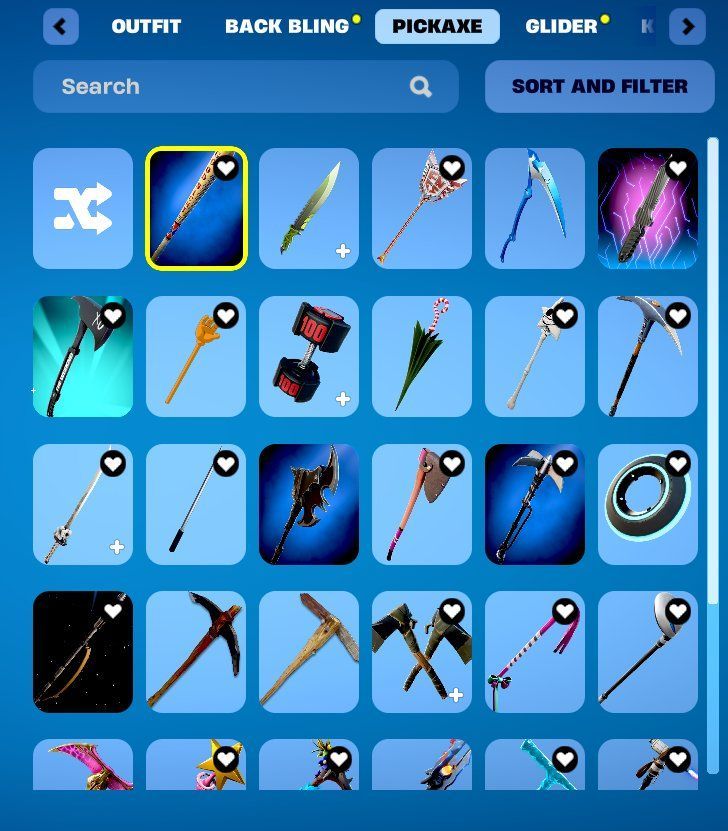
Task: Switch to the Back Bling tab
Action: (x=286, y=27)
